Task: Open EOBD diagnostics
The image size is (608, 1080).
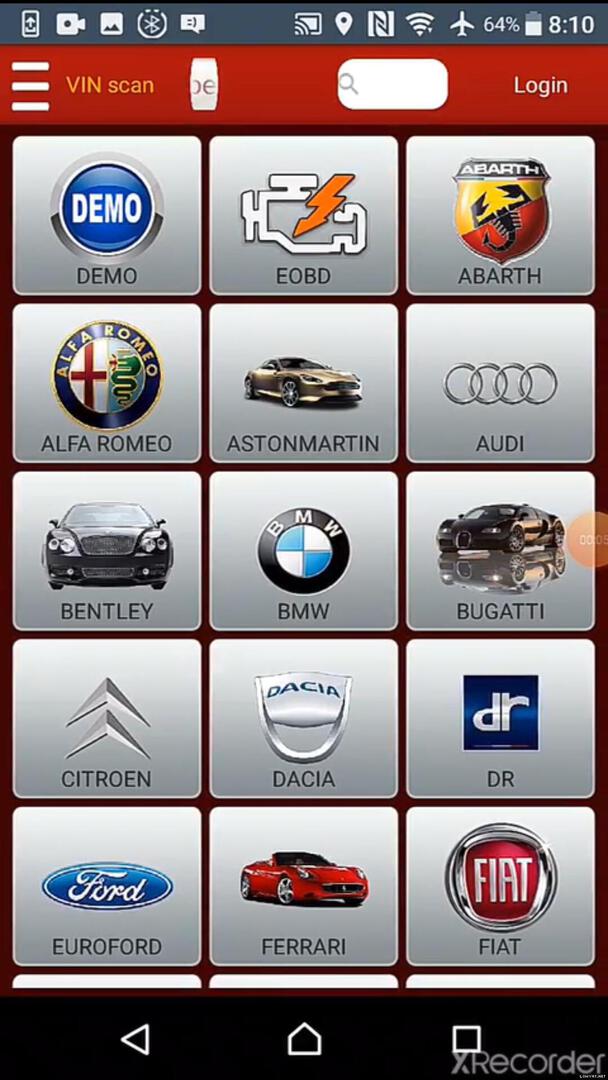Action: (x=303, y=215)
